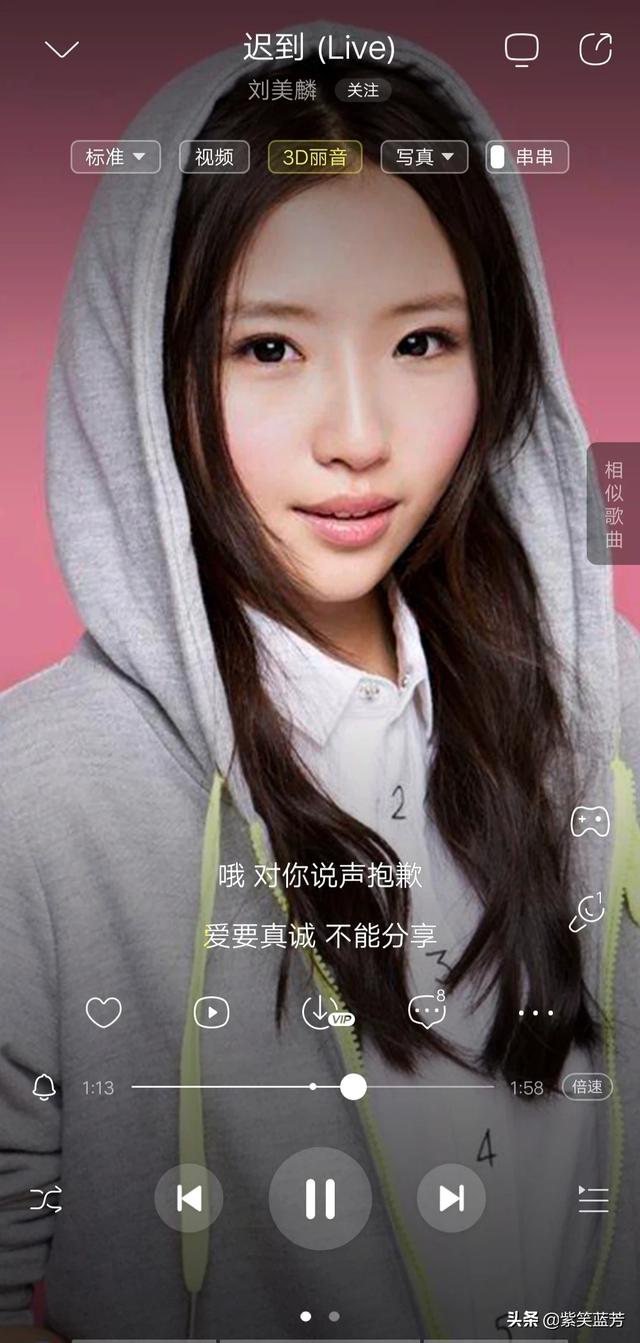The image size is (640, 1343).
Task: Share this song
Action: click(x=595, y=49)
